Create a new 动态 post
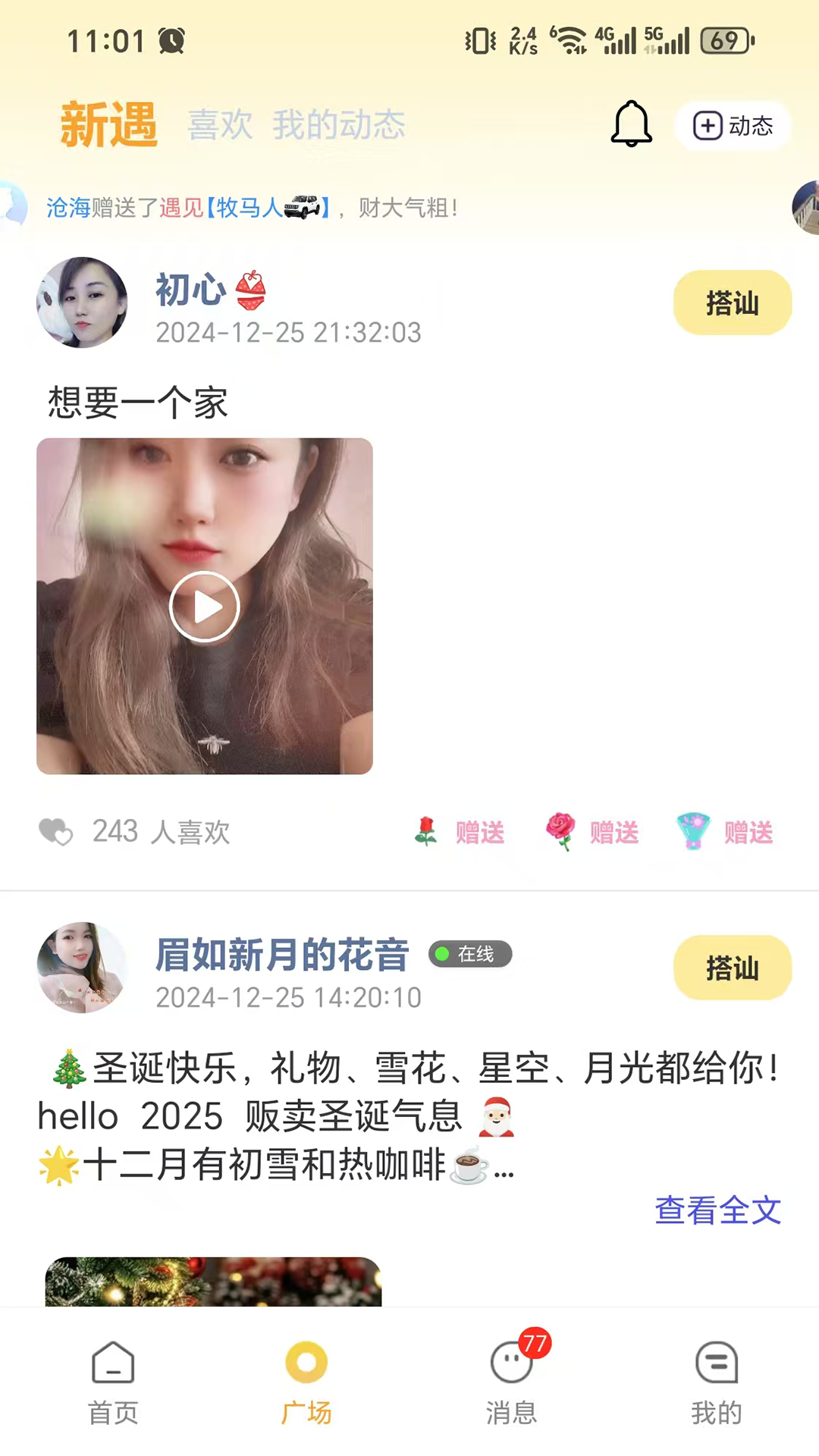Screen dimensions: 819x1456 click(733, 125)
